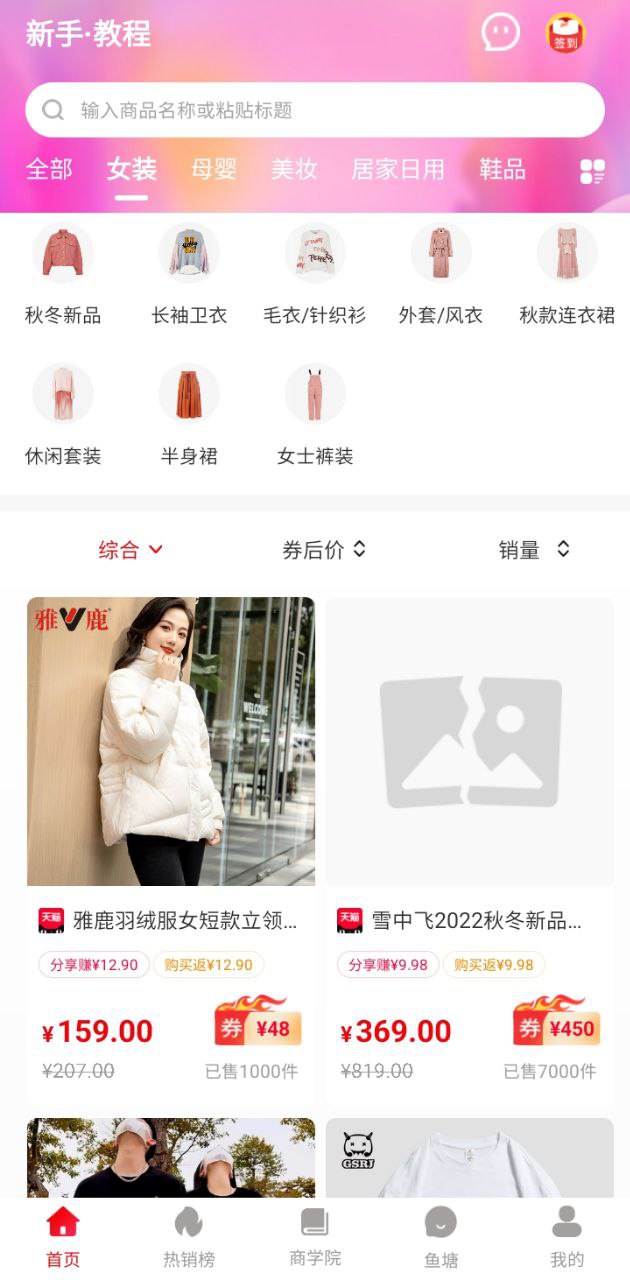630x1280 pixels.
Task: Select the 居家日用 category tab
Action: point(398,170)
